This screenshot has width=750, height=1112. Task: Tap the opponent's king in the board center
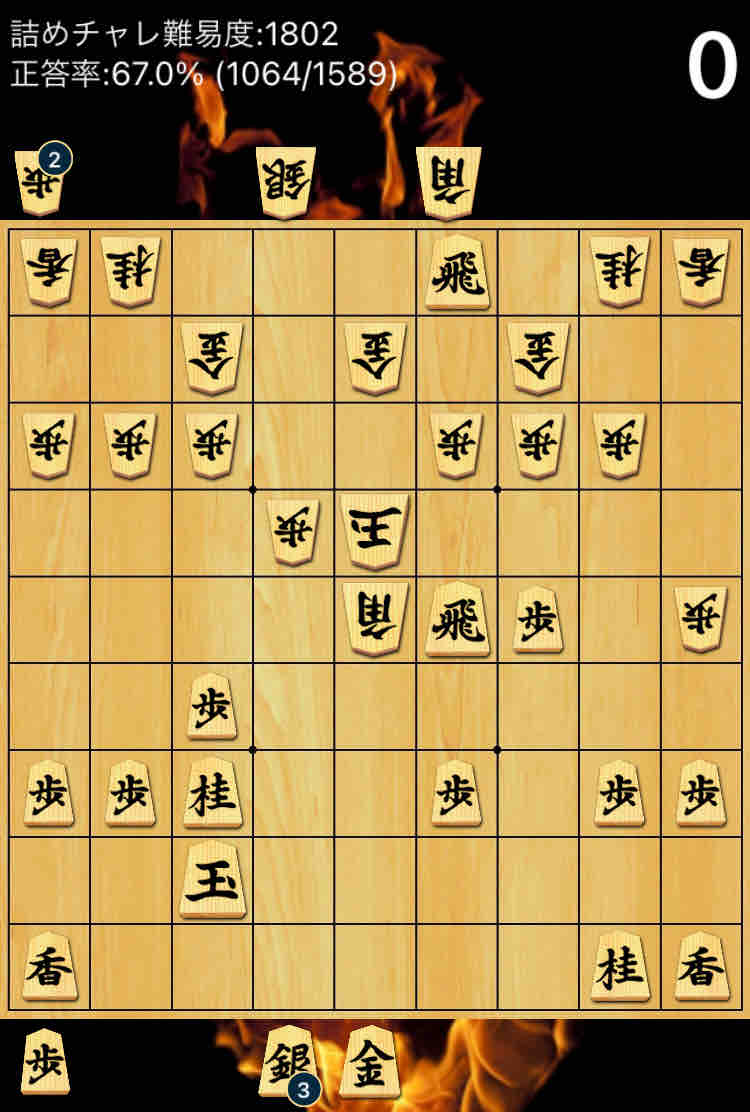tap(374, 532)
